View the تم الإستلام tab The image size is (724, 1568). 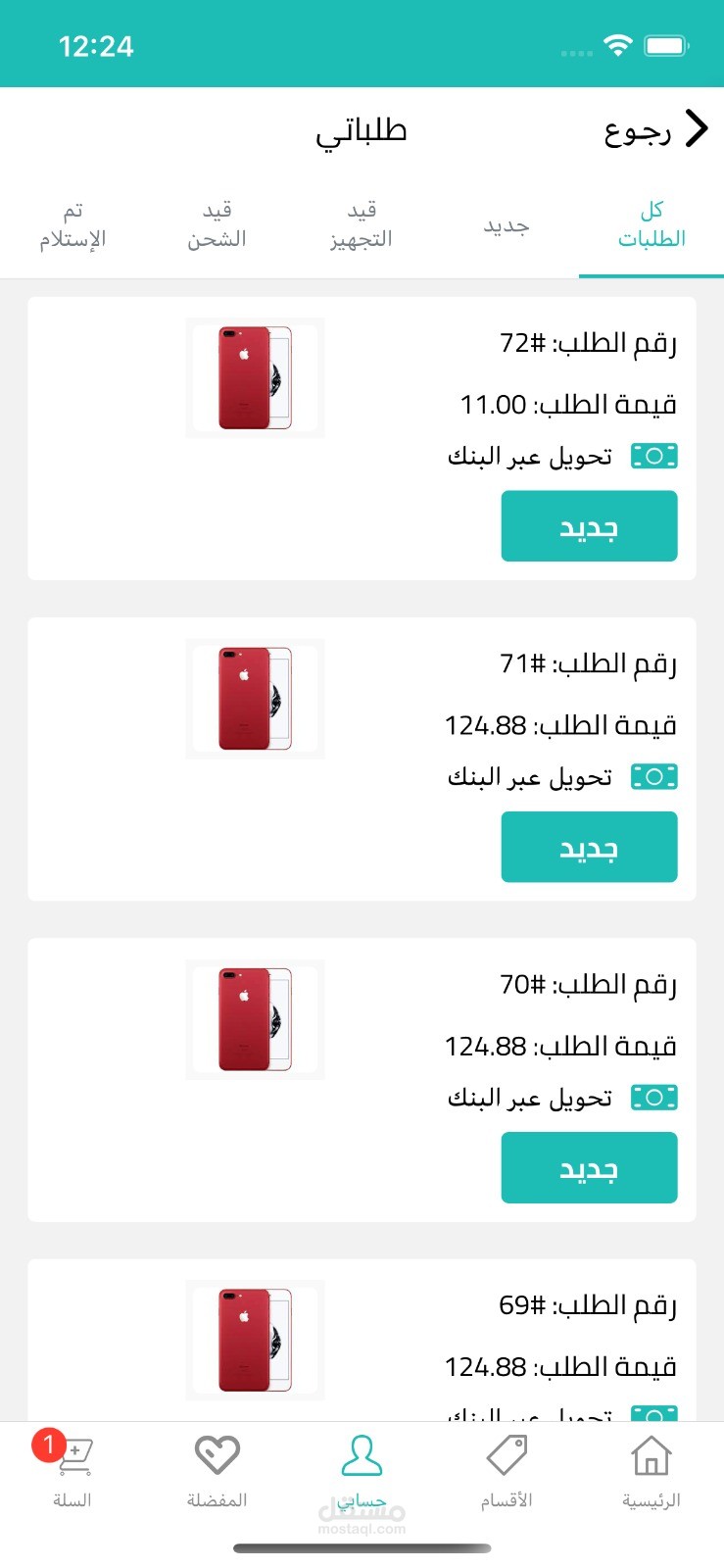72,225
